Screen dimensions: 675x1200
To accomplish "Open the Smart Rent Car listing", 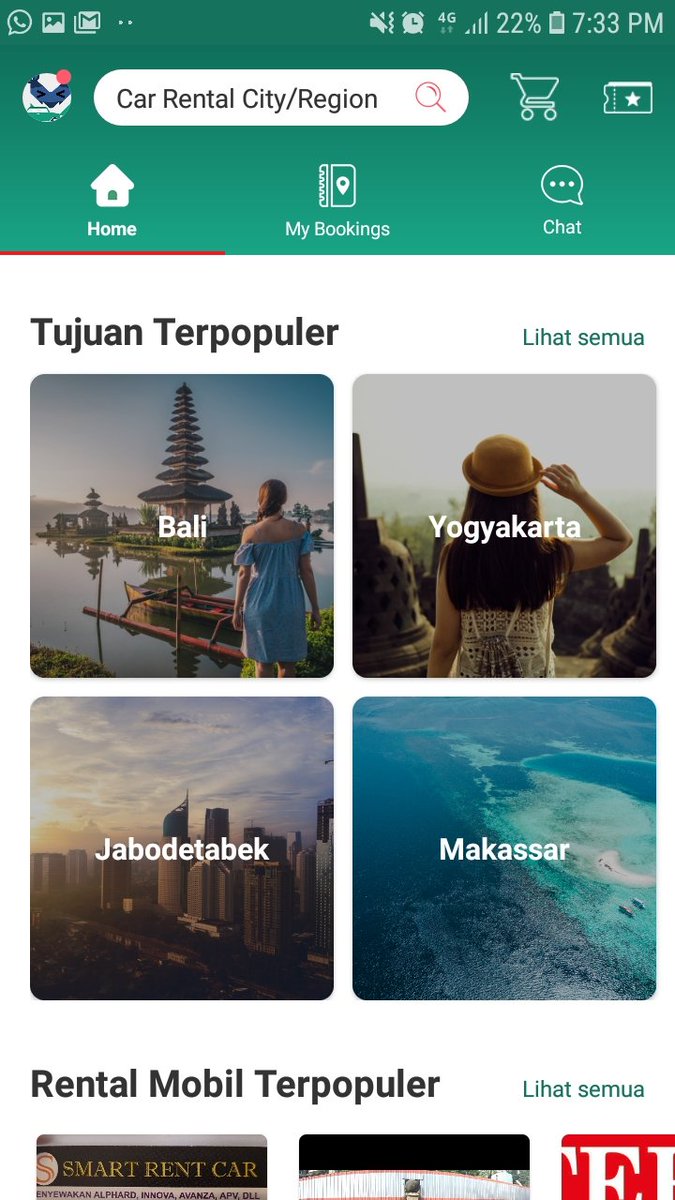I will (x=152, y=1168).
